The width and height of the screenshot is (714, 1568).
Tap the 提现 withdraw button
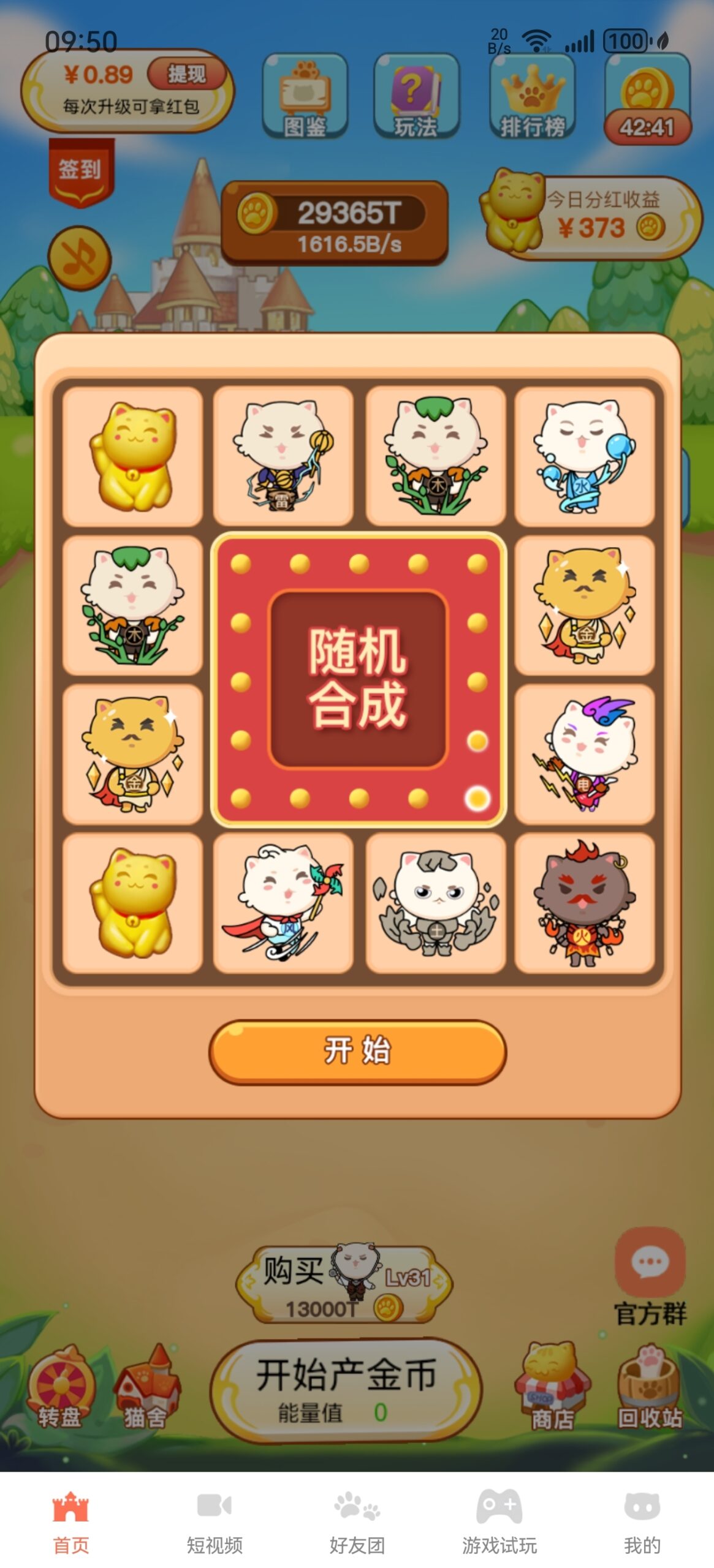point(186,74)
